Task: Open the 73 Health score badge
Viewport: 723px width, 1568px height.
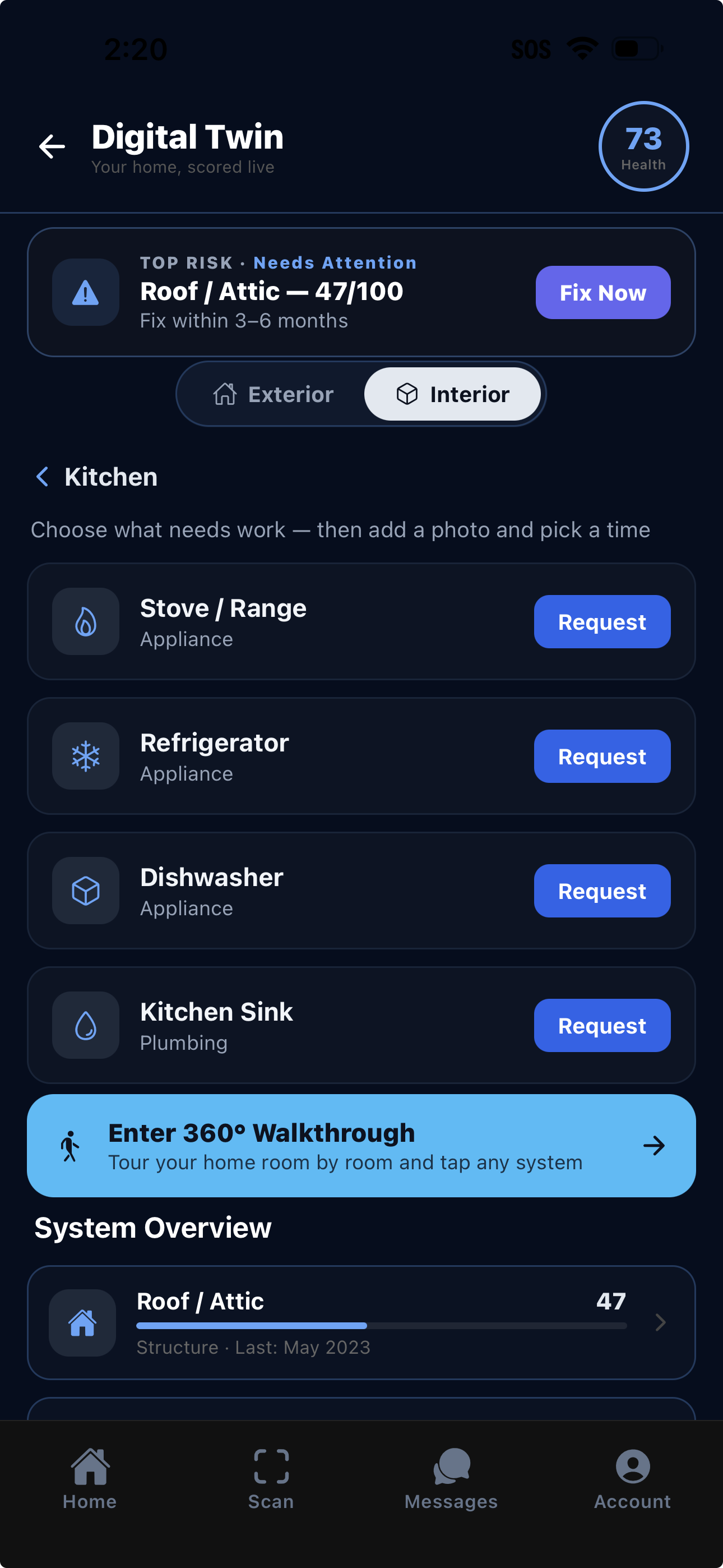Action: pyautogui.click(x=643, y=146)
